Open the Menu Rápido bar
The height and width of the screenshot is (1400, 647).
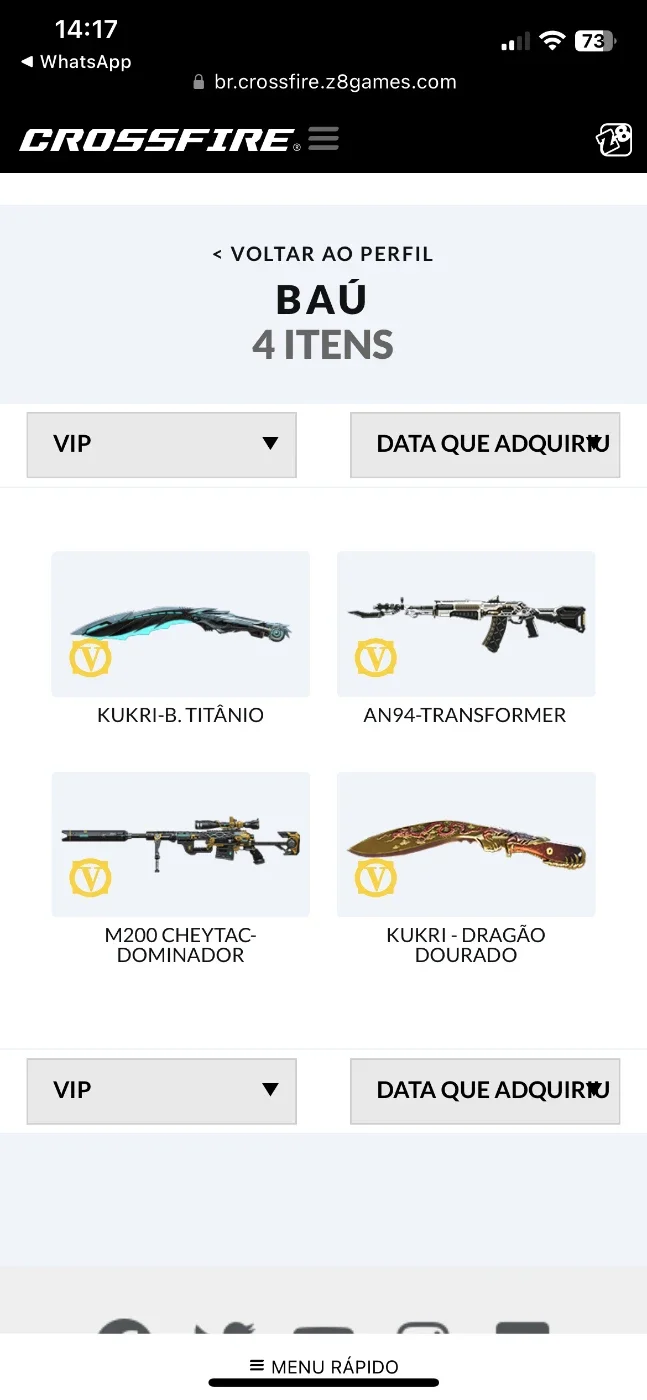point(323,1366)
